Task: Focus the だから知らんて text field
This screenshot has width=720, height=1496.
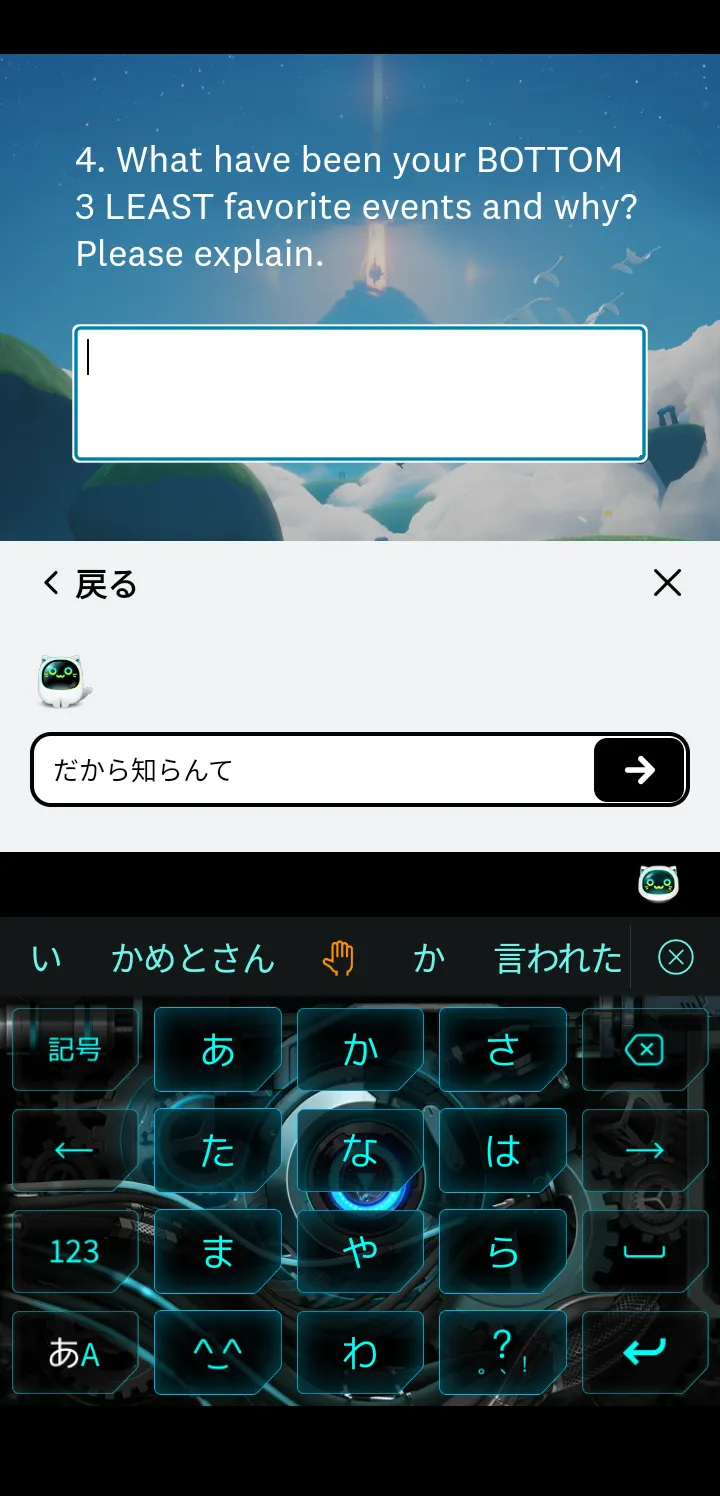Action: pyautogui.click(x=314, y=769)
